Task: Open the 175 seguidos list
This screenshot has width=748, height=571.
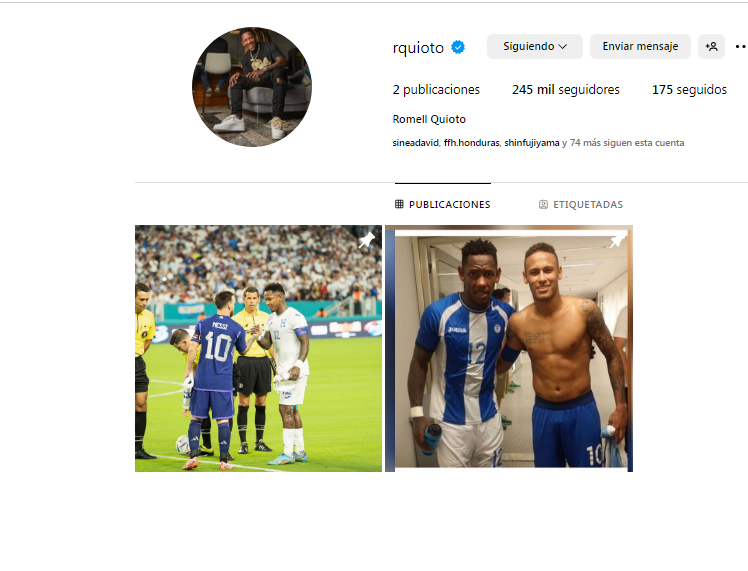Action: point(689,90)
